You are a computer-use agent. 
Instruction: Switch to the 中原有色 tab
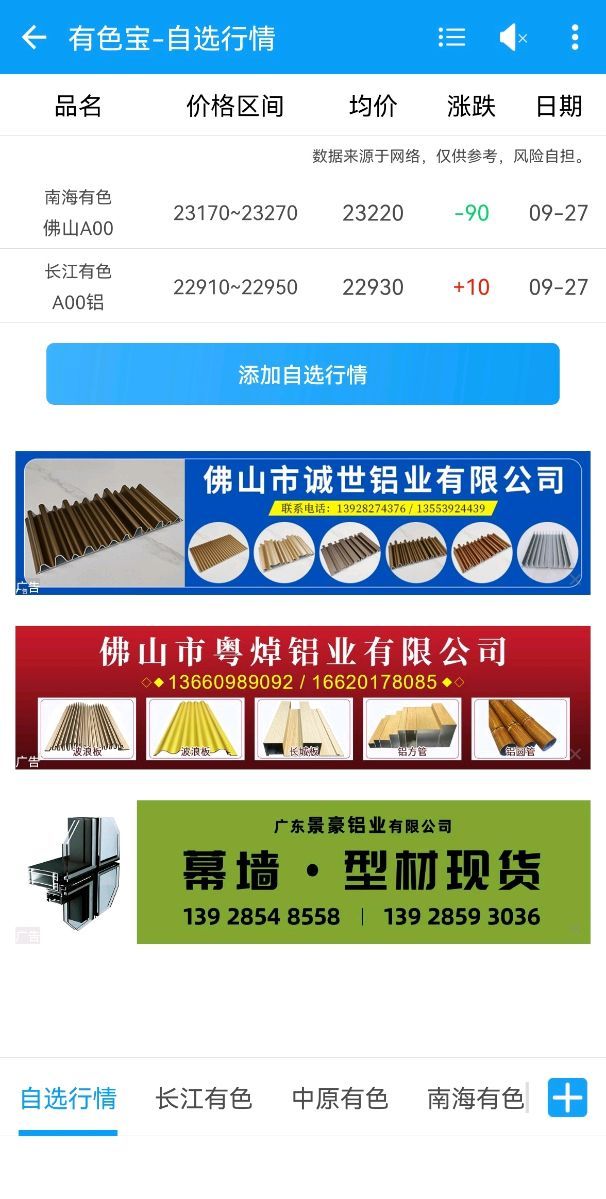pos(340,1099)
